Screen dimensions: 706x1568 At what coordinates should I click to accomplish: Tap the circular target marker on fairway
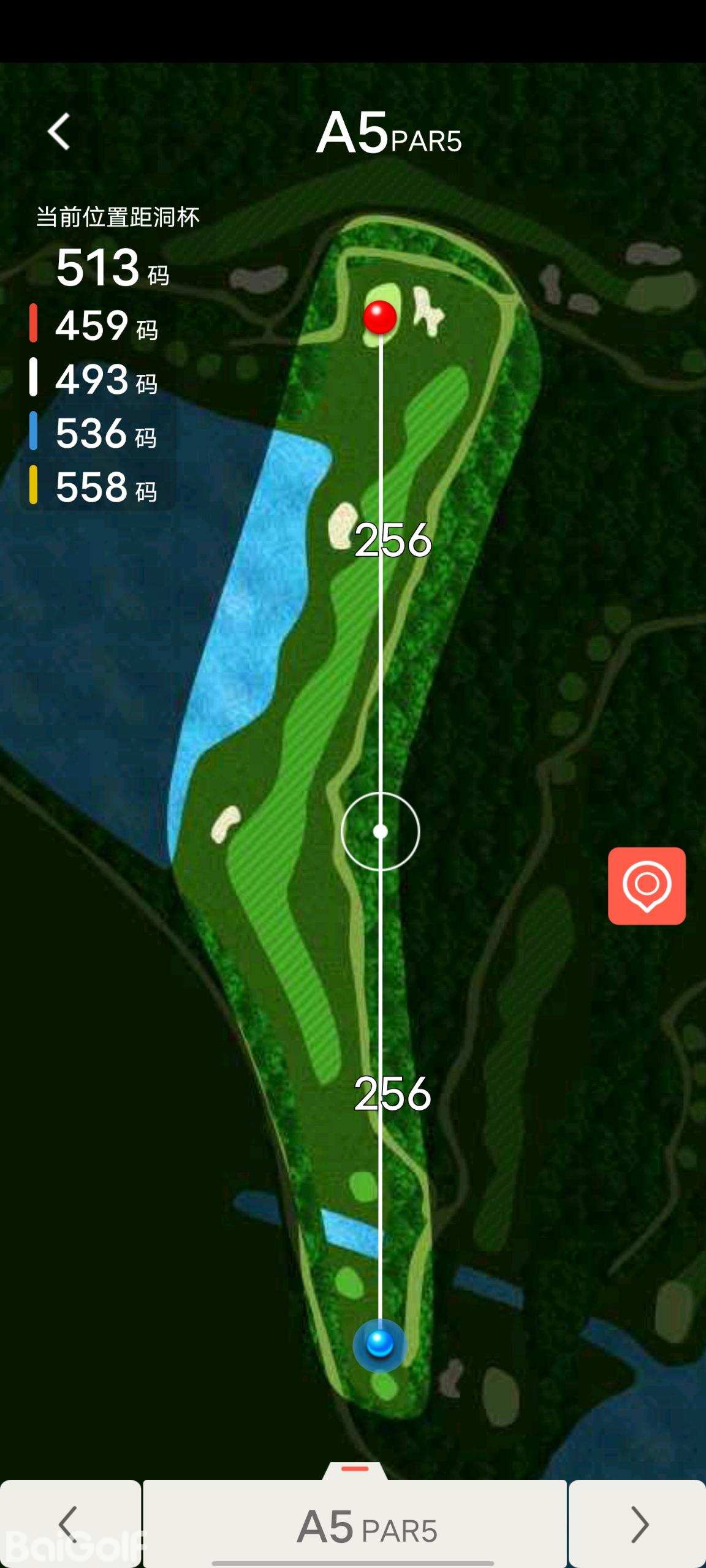click(381, 831)
